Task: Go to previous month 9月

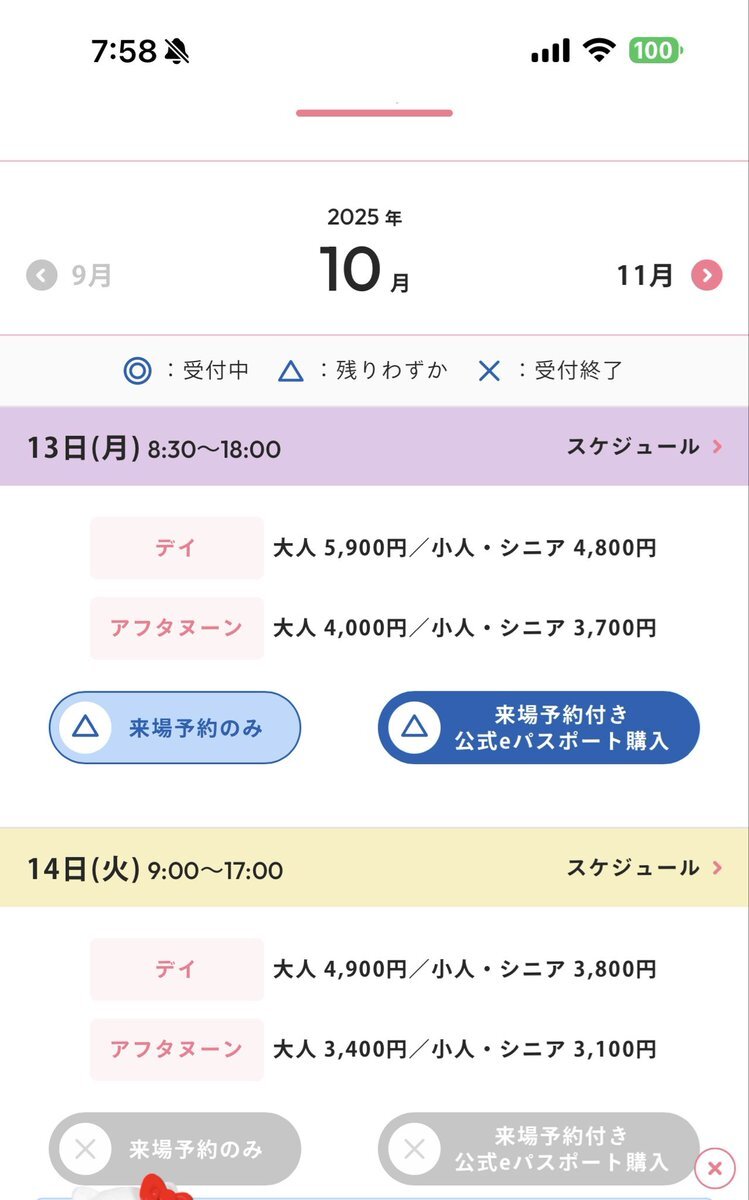Action: (x=68, y=274)
